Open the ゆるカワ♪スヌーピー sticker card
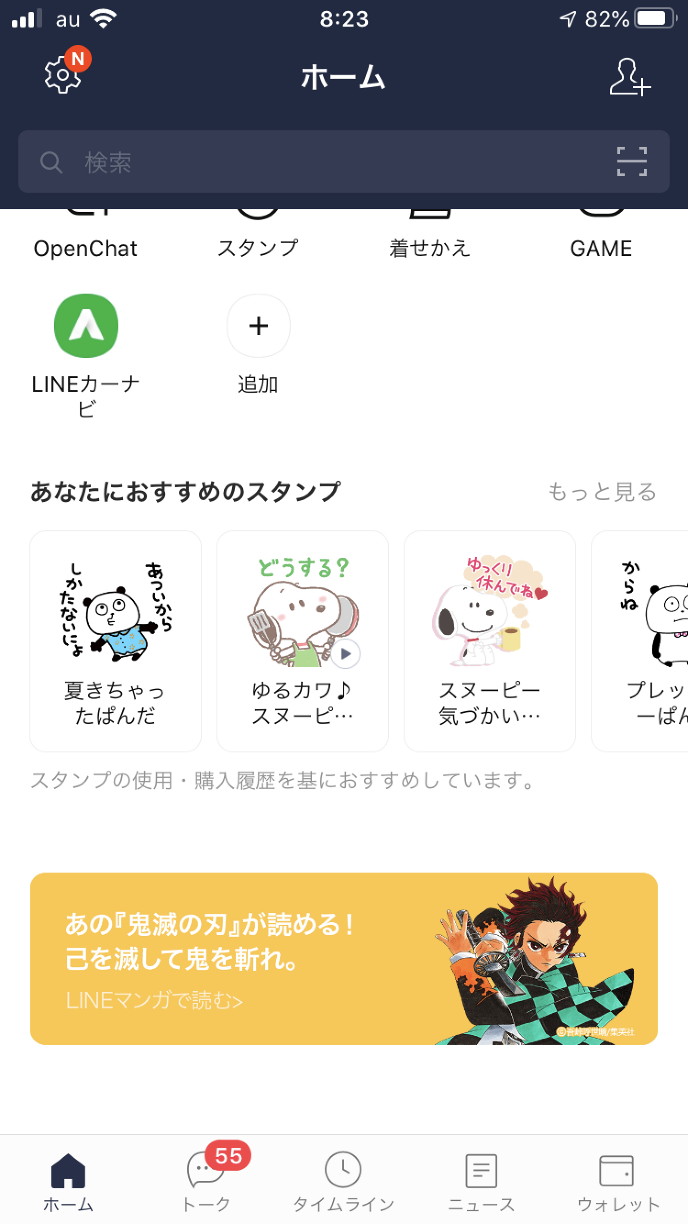Screen dimensions: 688x1224 302,641
